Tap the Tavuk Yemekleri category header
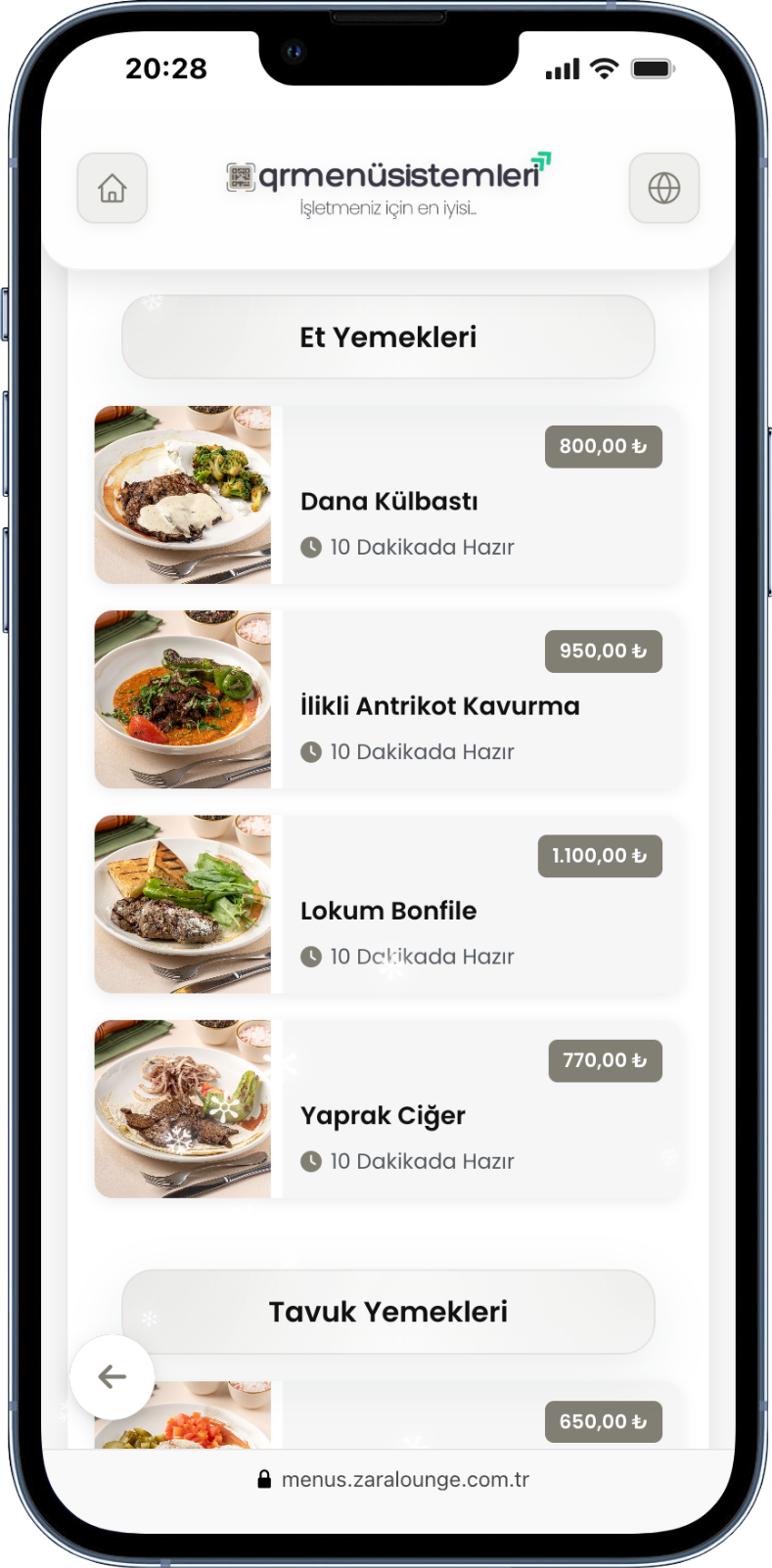772x1568 pixels. coord(387,1311)
